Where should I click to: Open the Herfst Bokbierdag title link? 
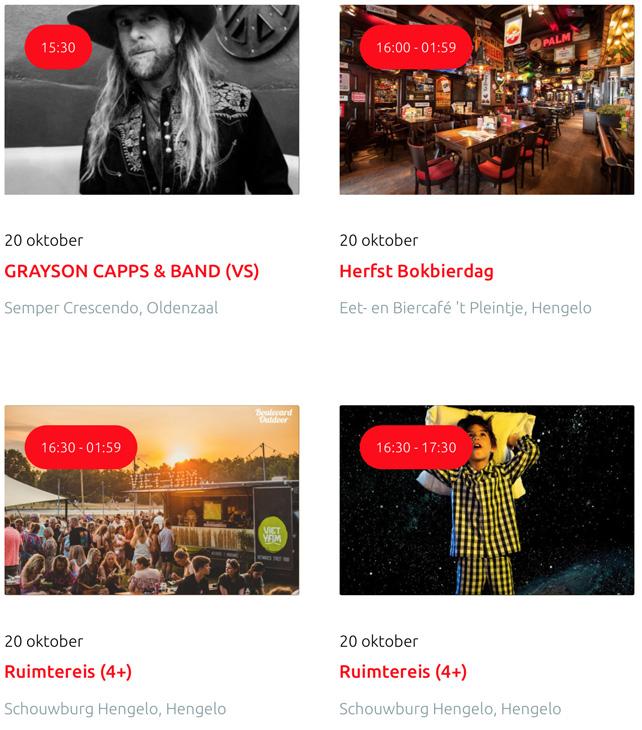click(x=416, y=271)
